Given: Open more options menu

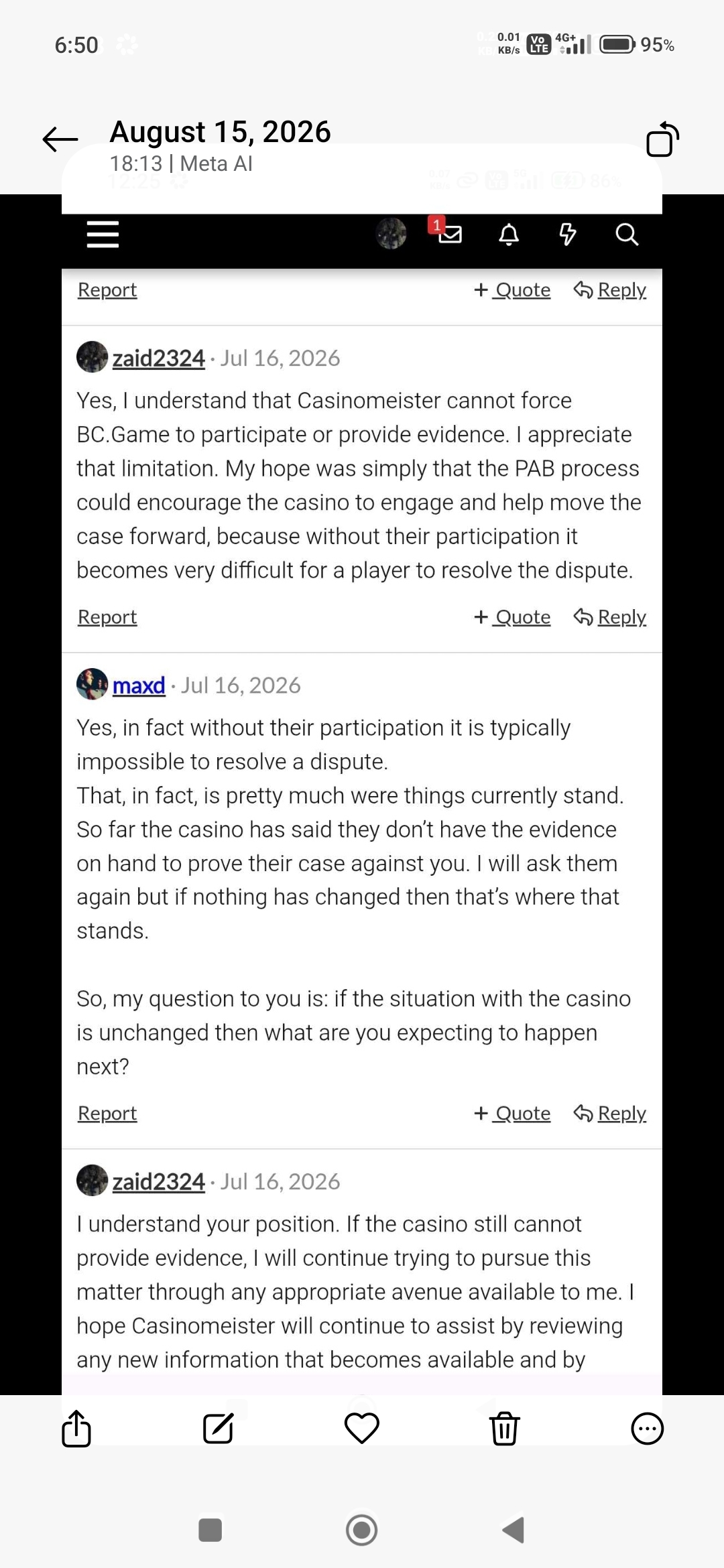Looking at the screenshot, I should (648, 1429).
